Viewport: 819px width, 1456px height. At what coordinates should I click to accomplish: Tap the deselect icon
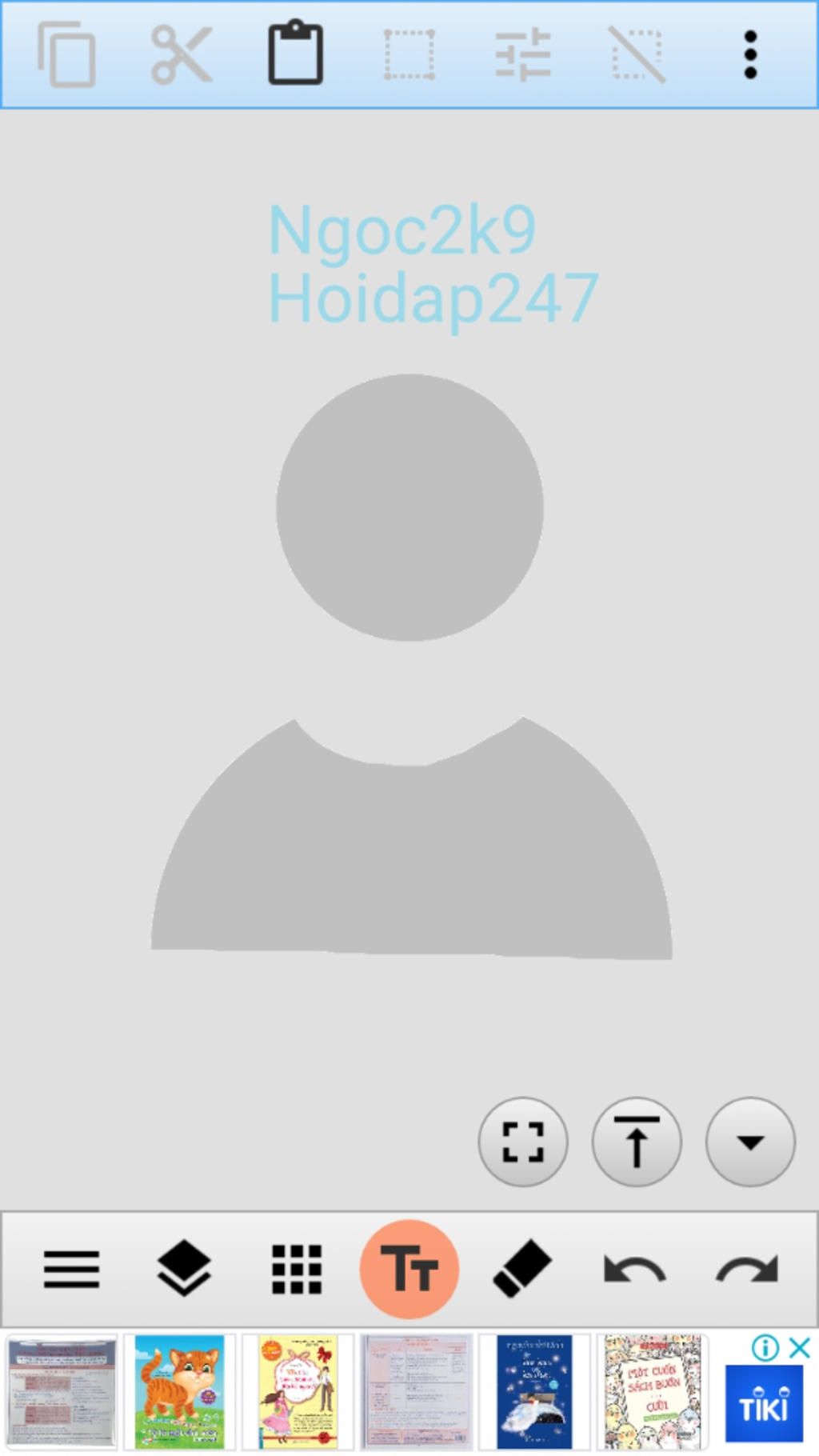coord(637,54)
